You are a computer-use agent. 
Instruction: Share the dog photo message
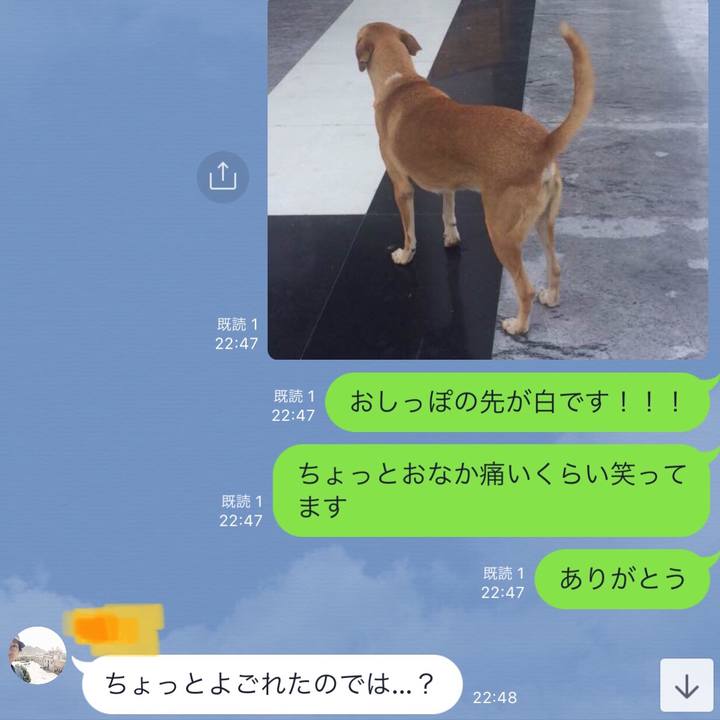click(x=222, y=177)
